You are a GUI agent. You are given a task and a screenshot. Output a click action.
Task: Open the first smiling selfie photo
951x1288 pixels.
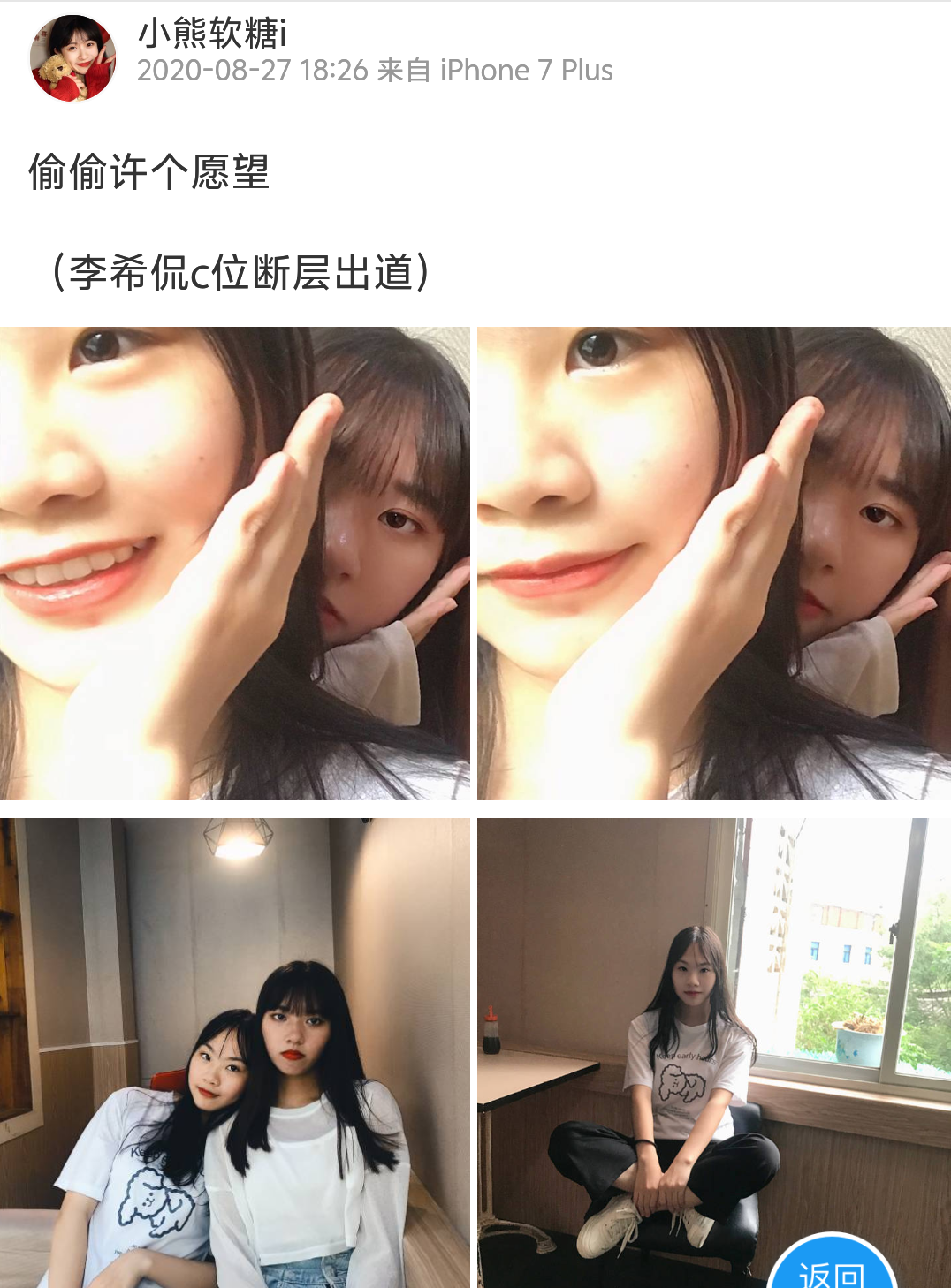[235, 564]
